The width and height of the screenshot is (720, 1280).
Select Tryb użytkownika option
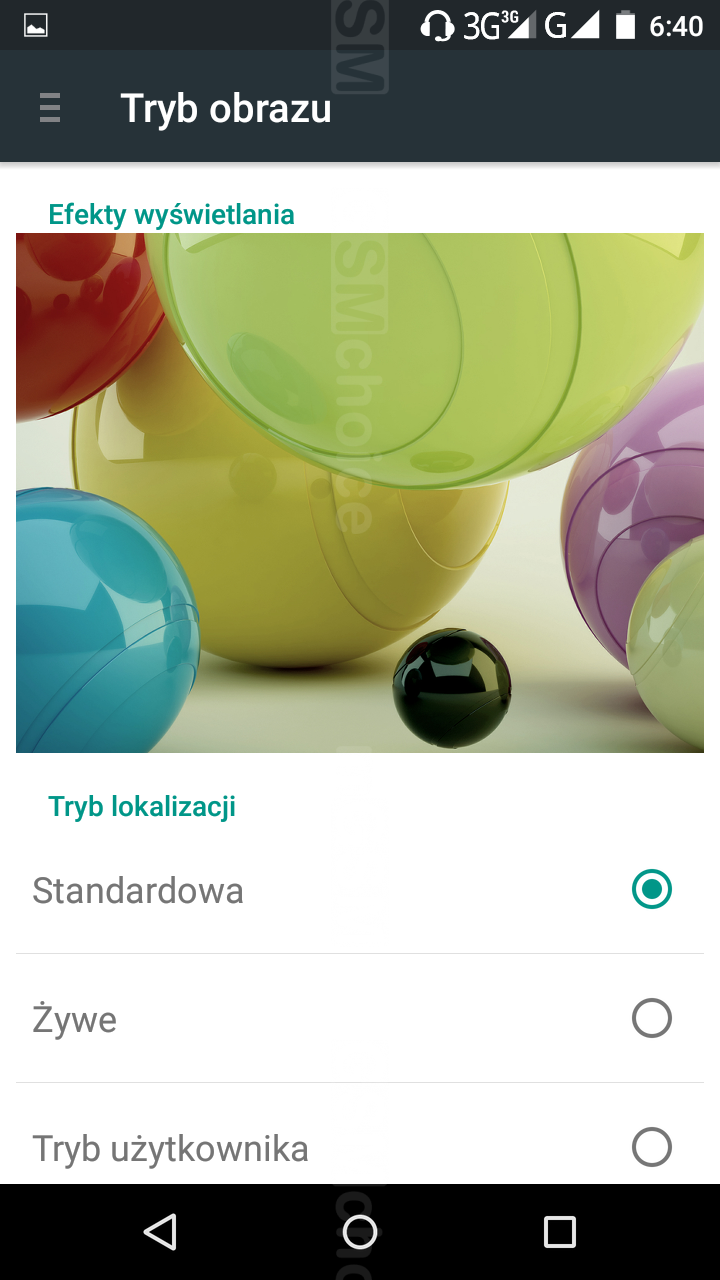(x=651, y=1147)
